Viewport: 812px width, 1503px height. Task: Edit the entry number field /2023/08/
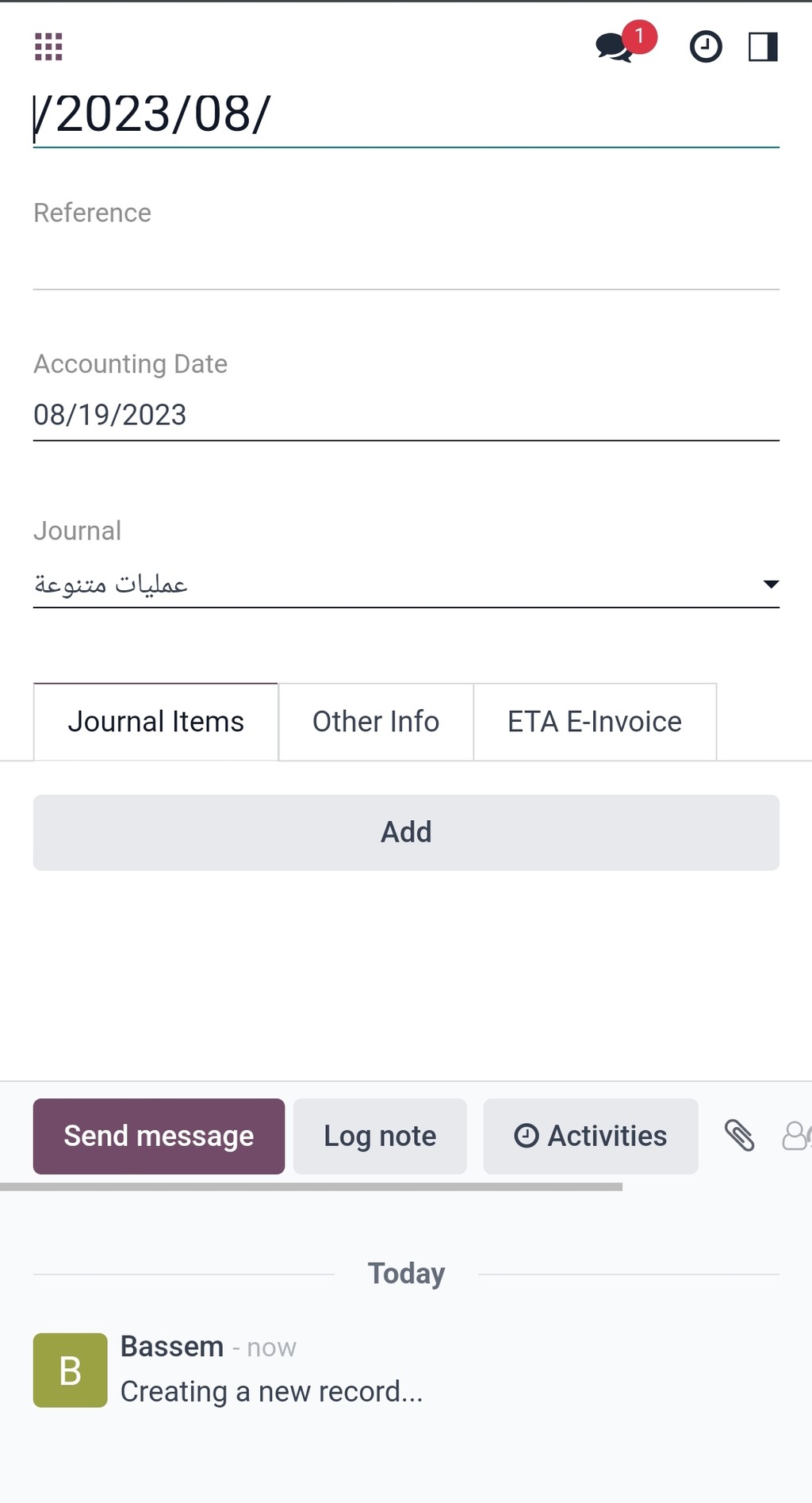point(406,115)
